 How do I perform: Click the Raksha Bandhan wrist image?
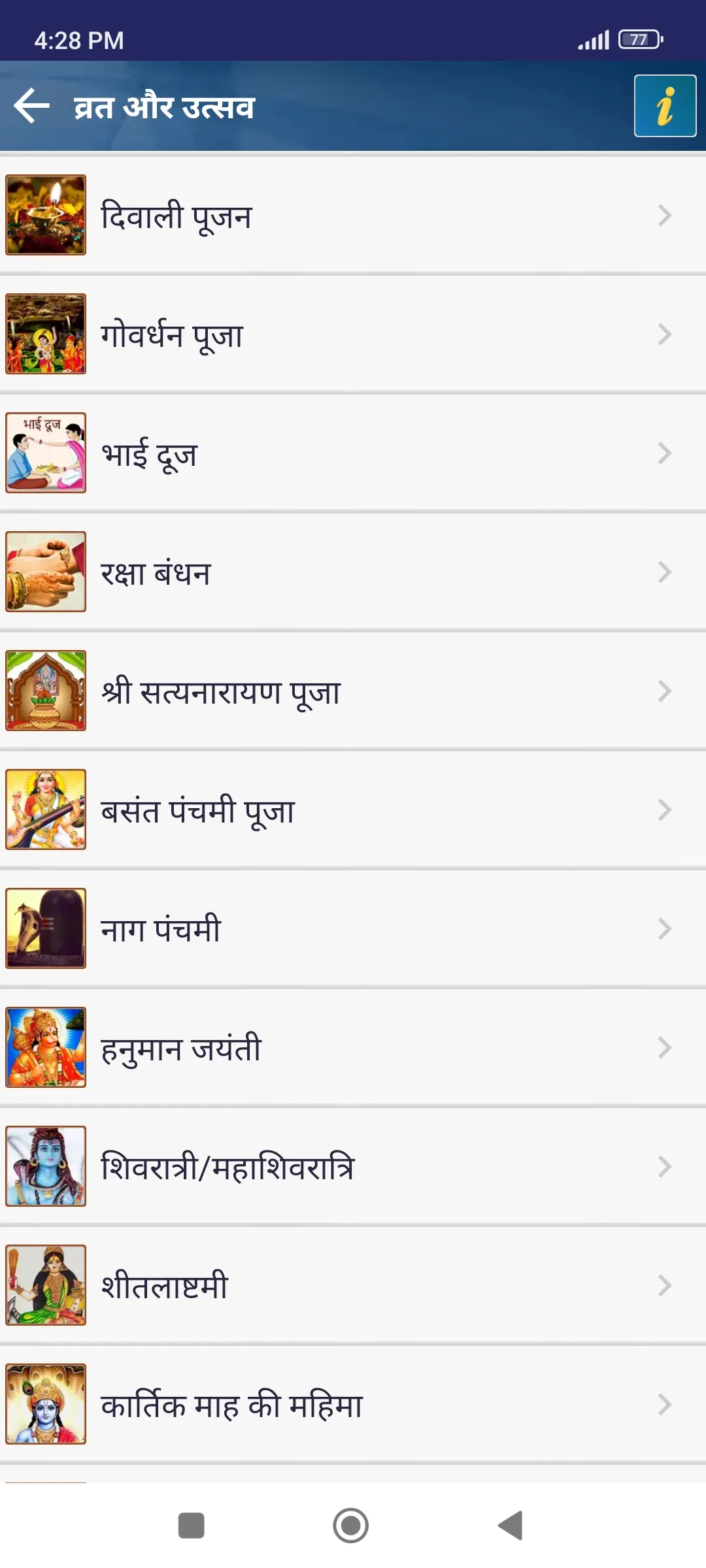click(46, 572)
